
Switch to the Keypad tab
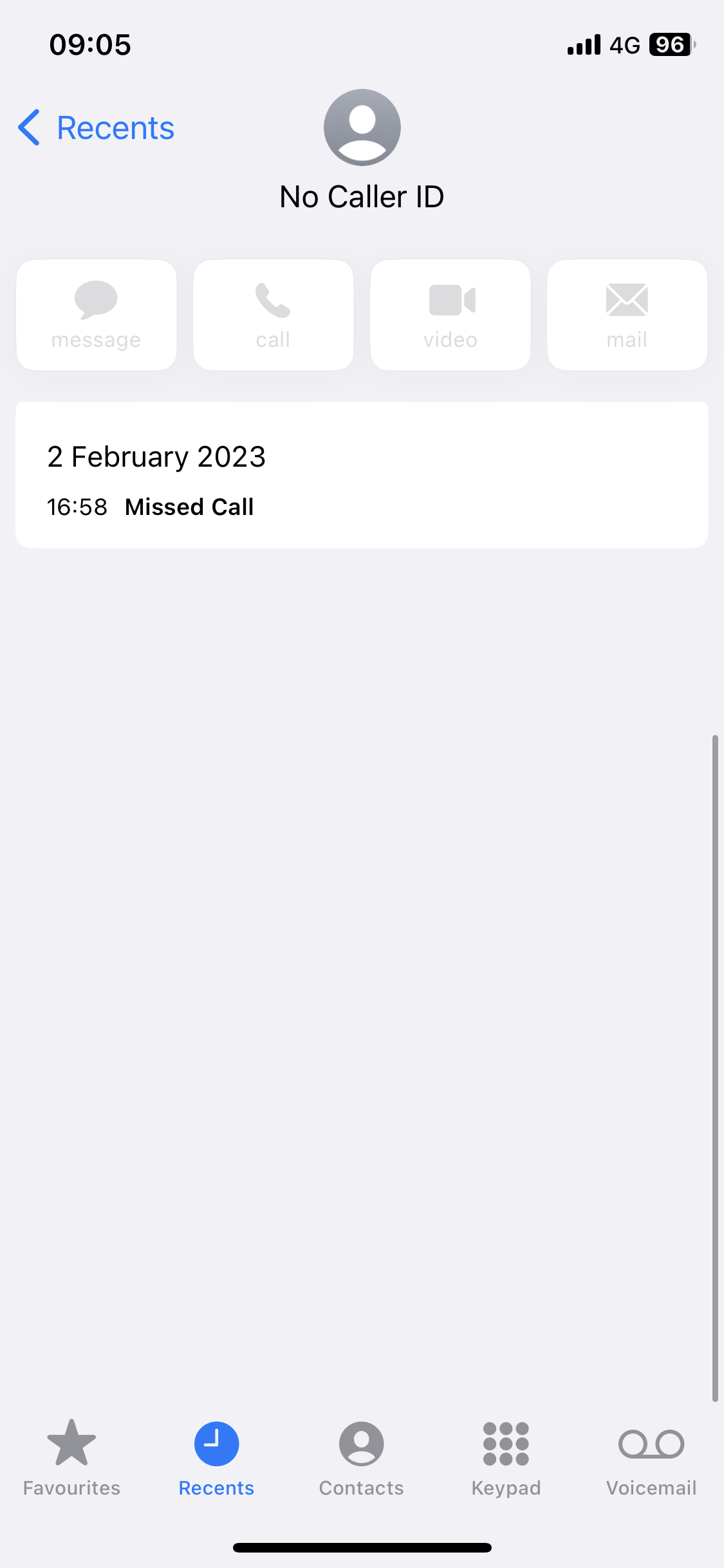[506, 1458]
